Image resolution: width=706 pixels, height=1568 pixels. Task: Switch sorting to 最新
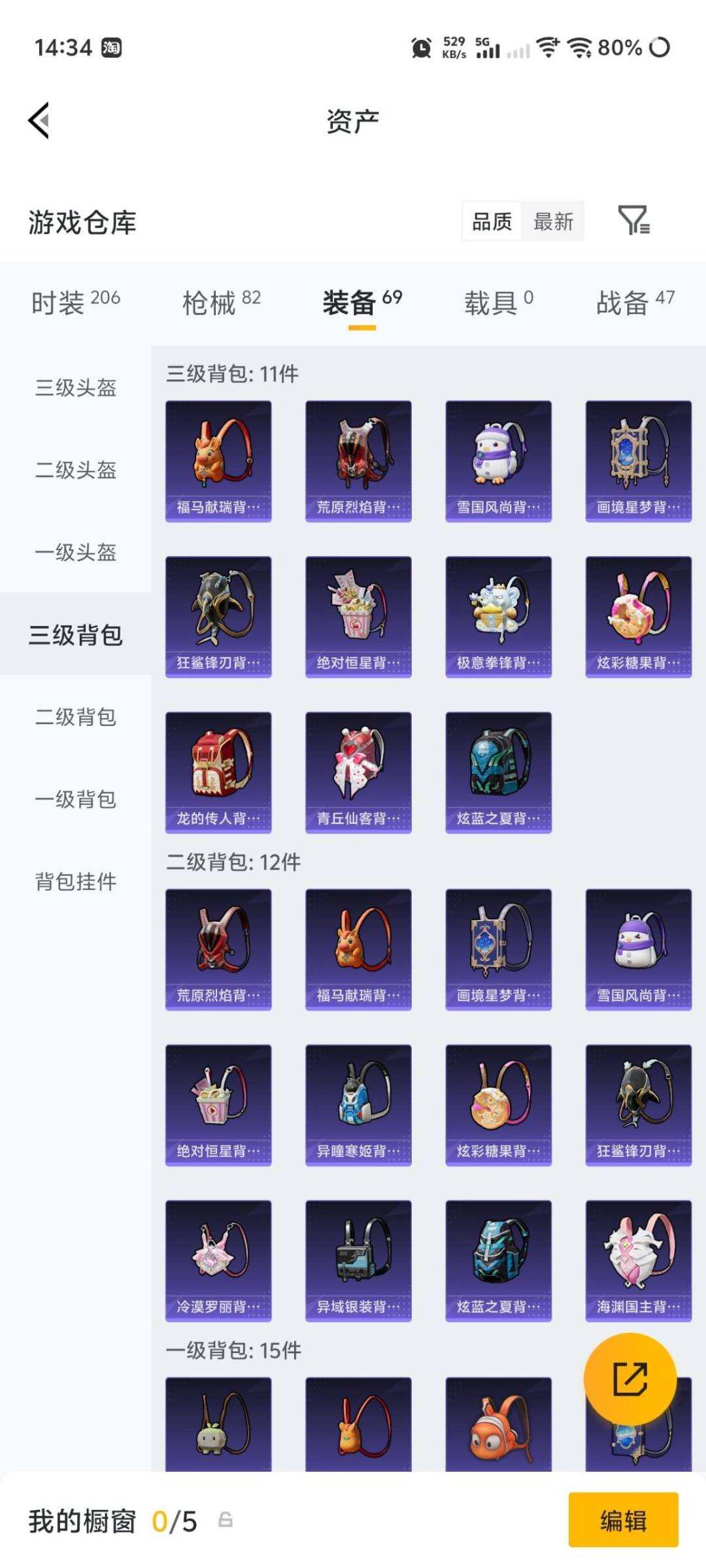(x=554, y=222)
